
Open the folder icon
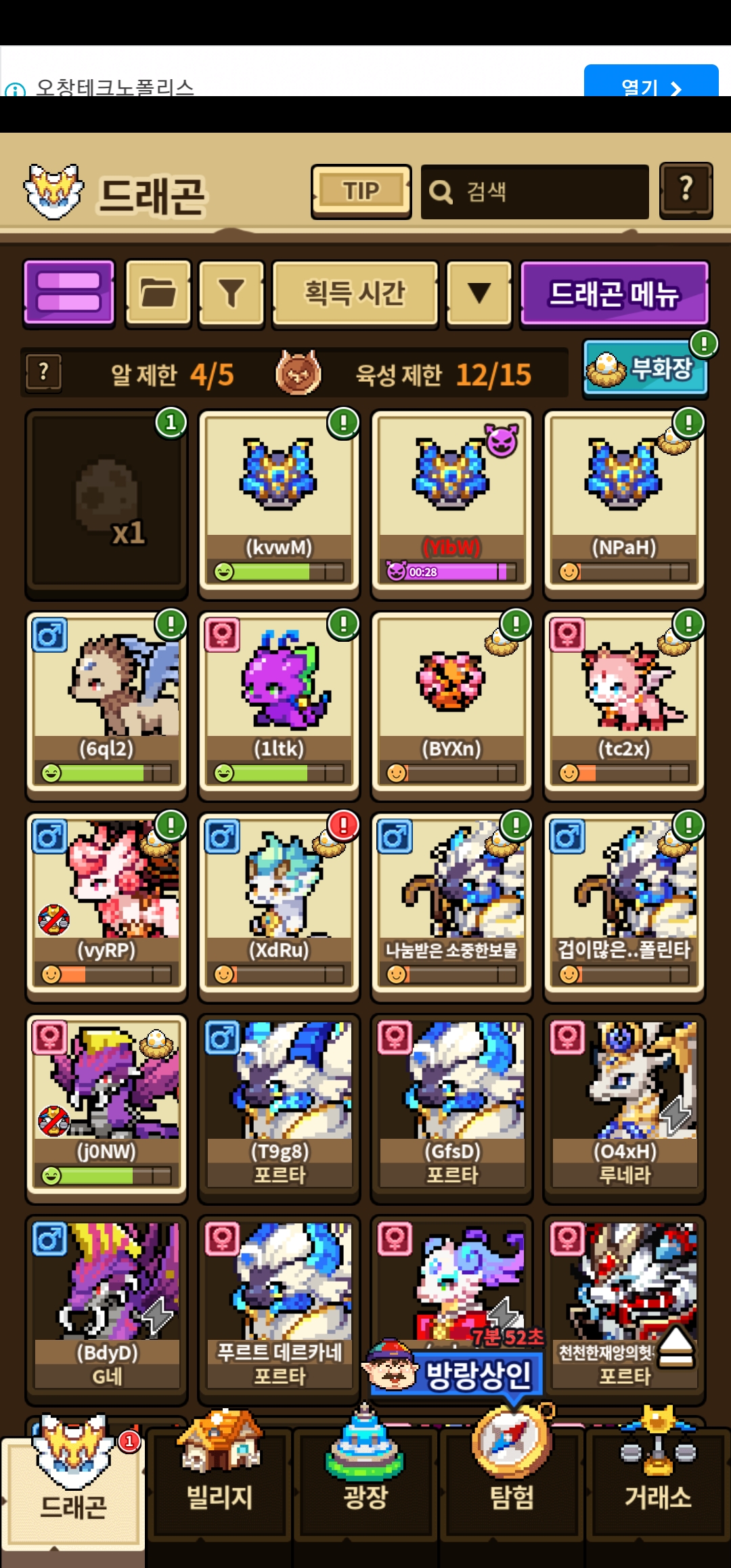(x=158, y=294)
